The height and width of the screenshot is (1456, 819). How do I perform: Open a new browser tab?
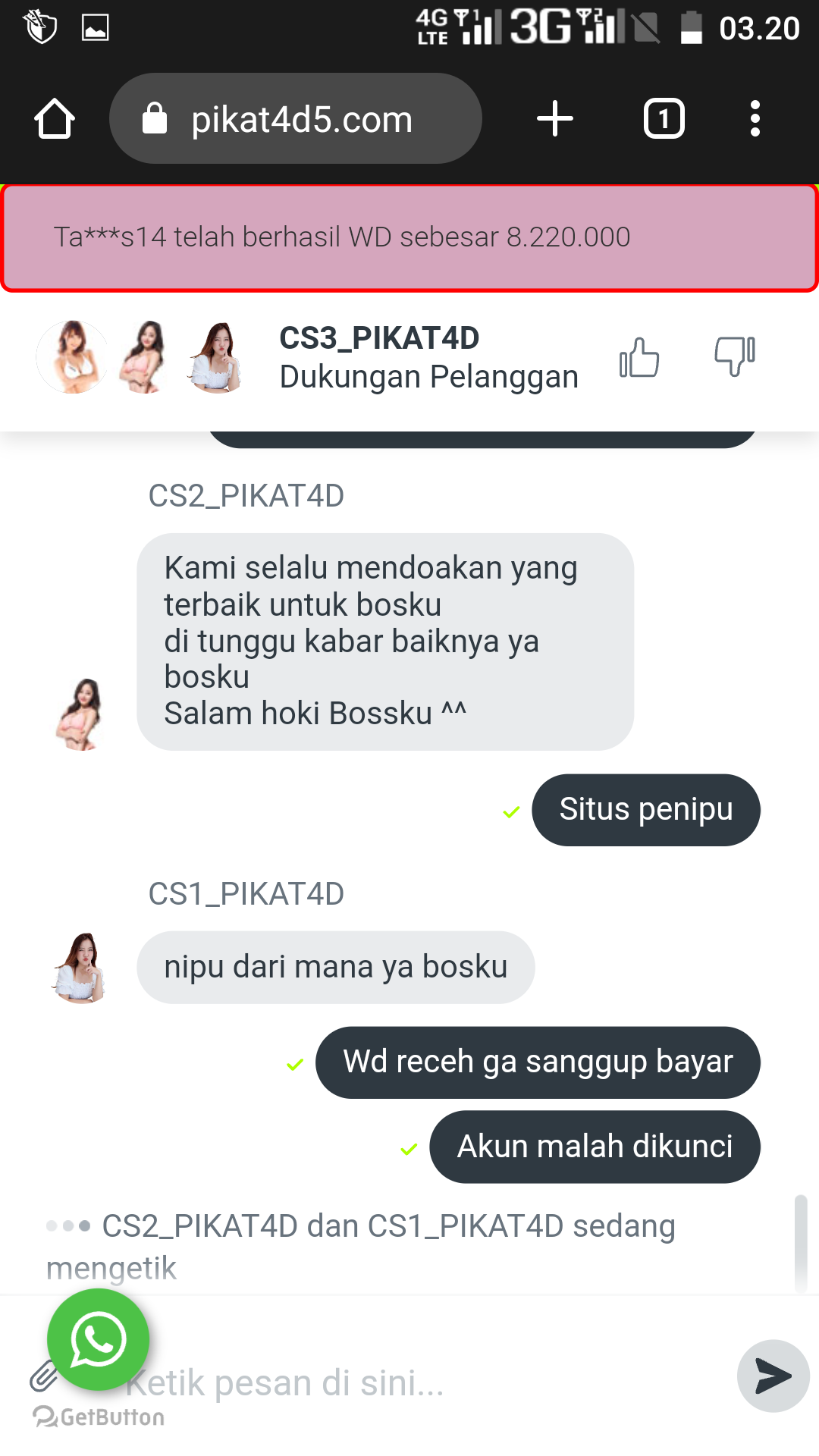(x=555, y=119)
